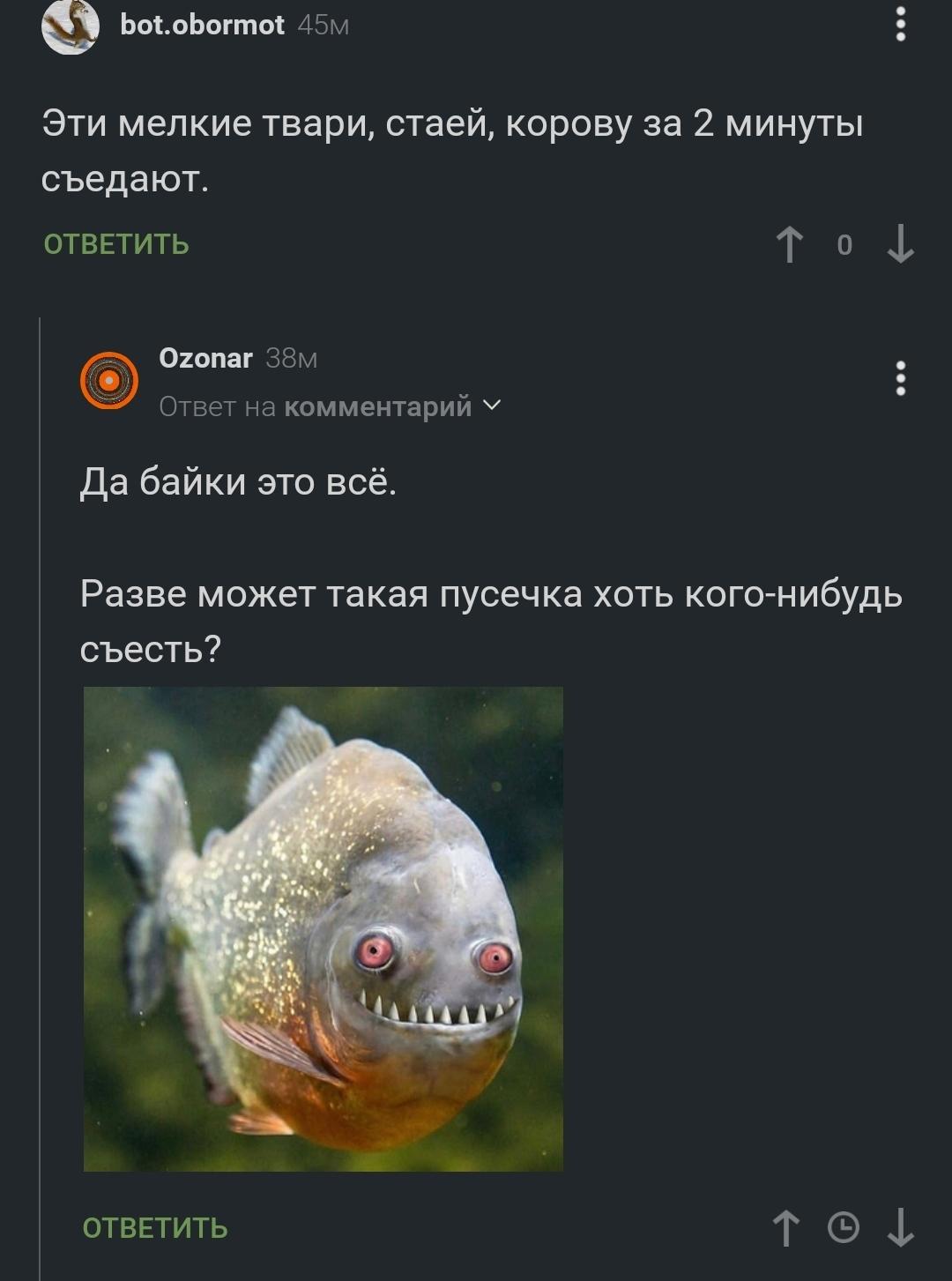Downvote bot.obormot's comment
Image resolution: width=952 pixels, height=1281 pixels.
pyautogui.click(x=900, y=244)
